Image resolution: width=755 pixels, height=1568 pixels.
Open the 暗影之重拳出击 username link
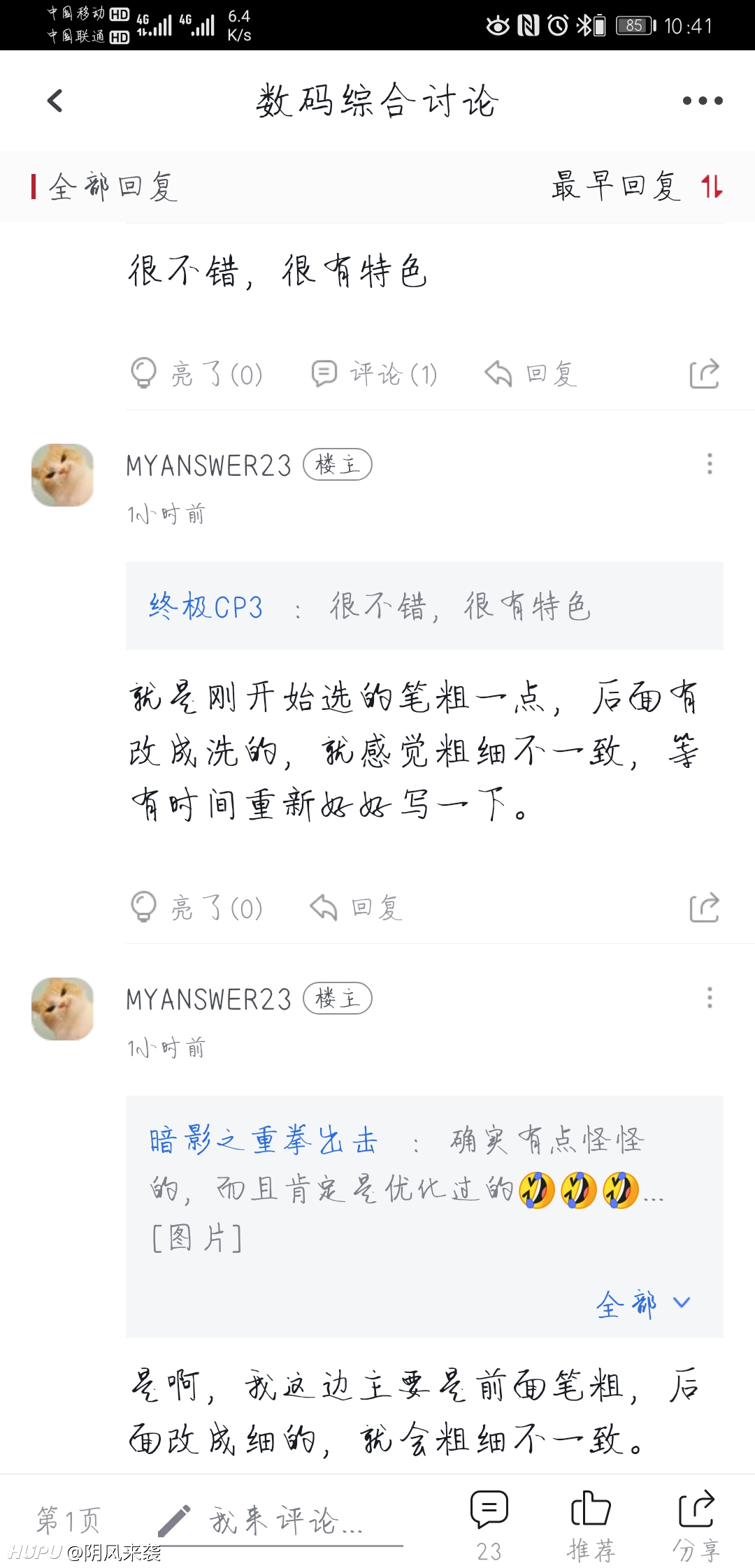tap(264, 1140)
